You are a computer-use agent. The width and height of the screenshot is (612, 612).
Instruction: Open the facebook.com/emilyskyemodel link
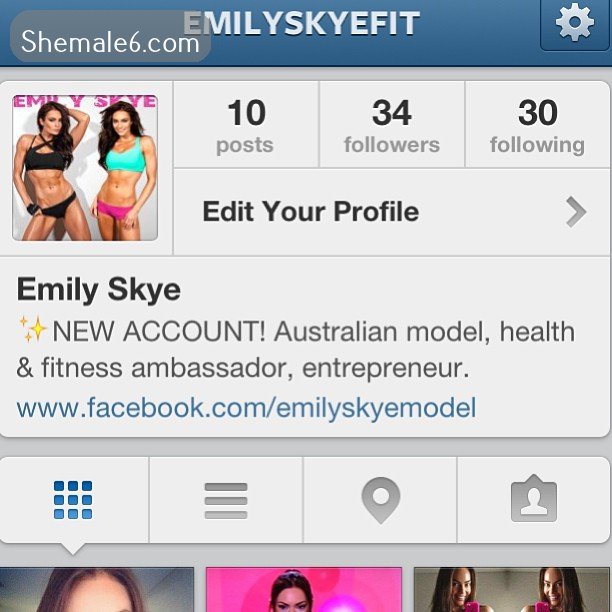coord(246,408)
